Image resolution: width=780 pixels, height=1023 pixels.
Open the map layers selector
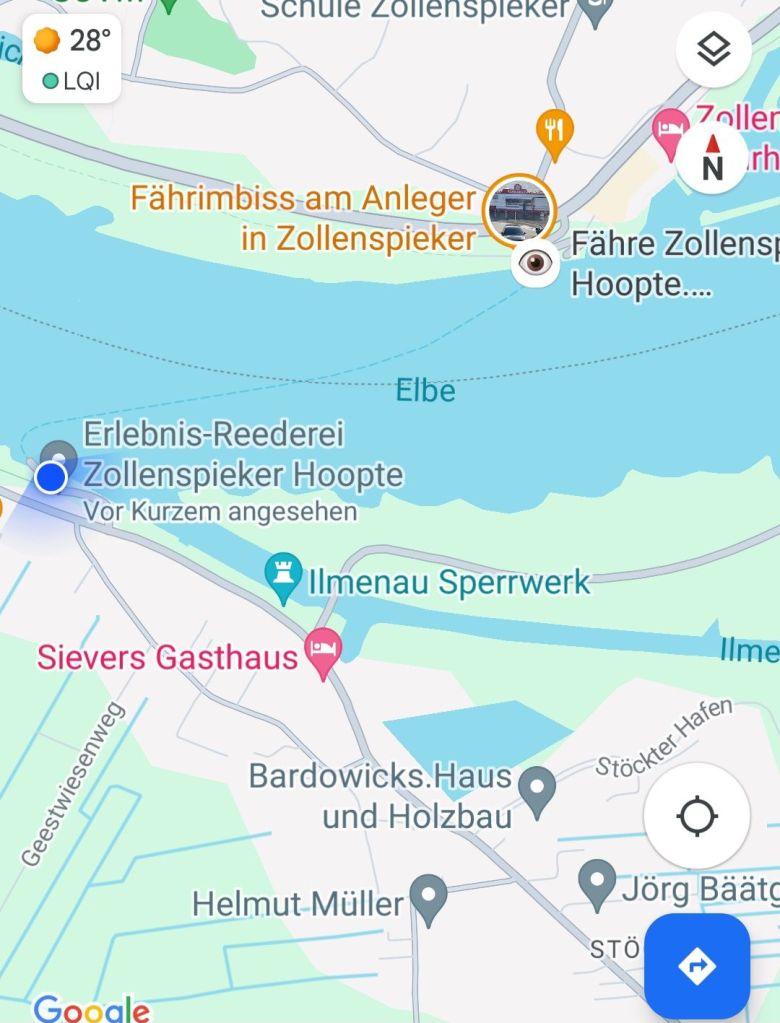[713, 49]
